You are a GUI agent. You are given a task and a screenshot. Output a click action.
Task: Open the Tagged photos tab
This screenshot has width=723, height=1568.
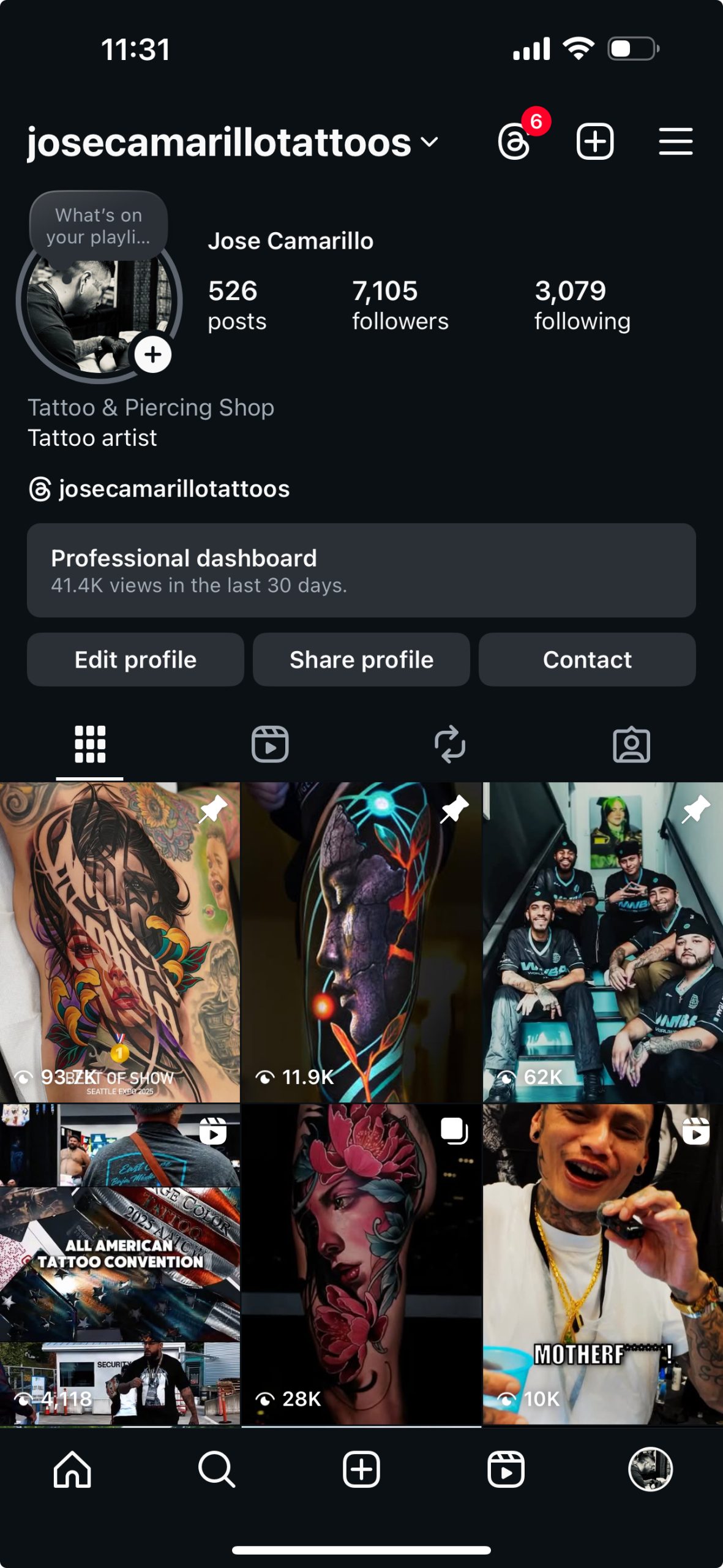tap(632, 744)
